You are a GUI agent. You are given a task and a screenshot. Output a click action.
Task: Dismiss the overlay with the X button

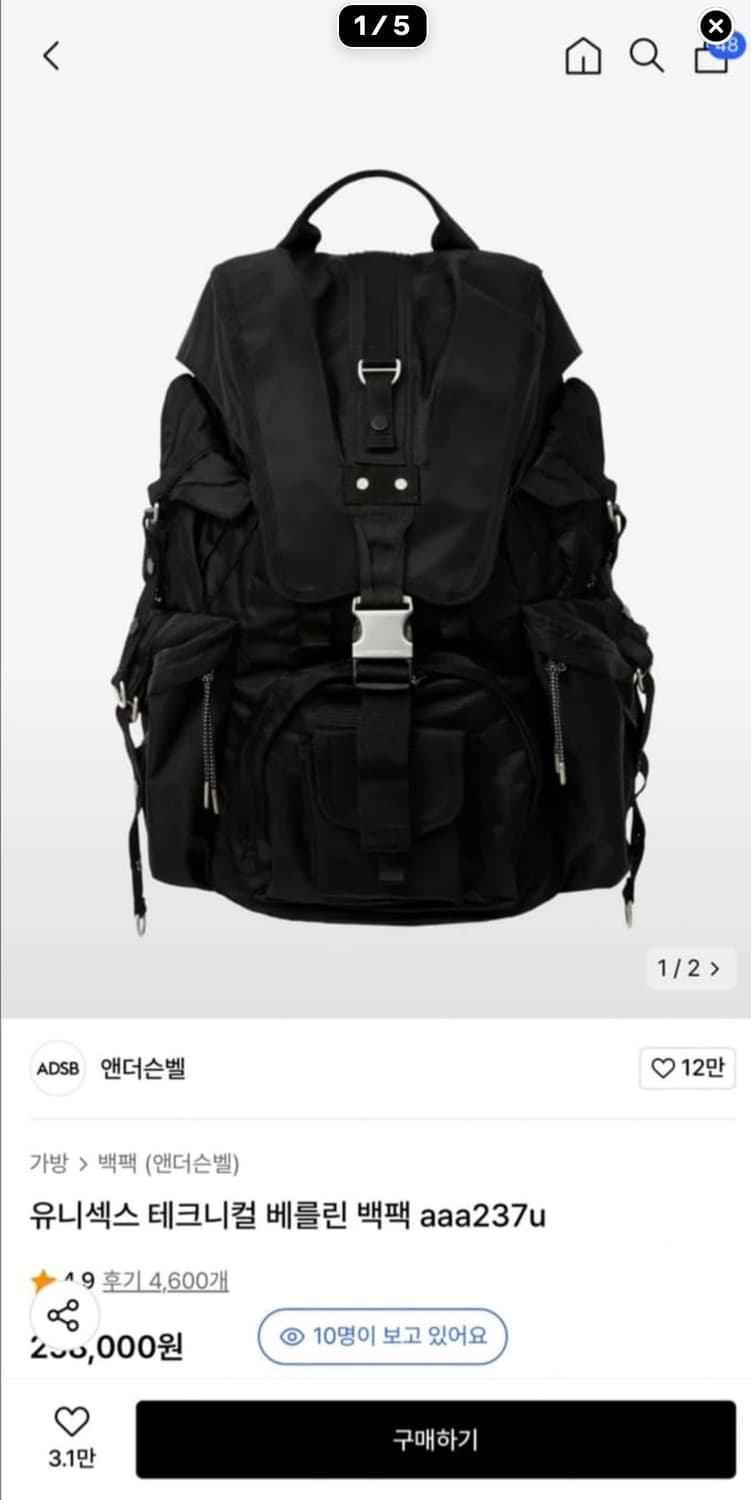(716, 27)
